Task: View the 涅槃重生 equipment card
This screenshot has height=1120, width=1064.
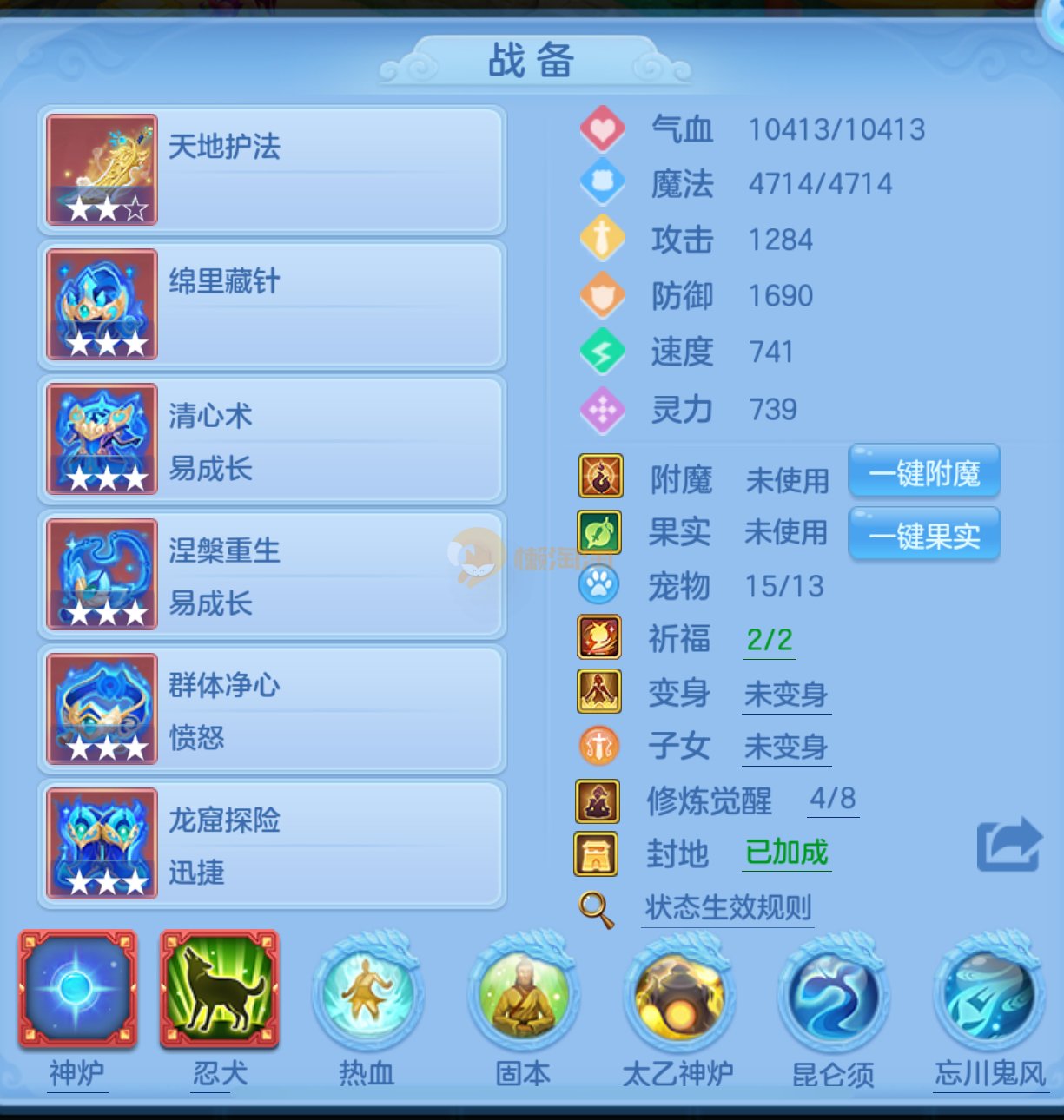Action: pos(271,574)
